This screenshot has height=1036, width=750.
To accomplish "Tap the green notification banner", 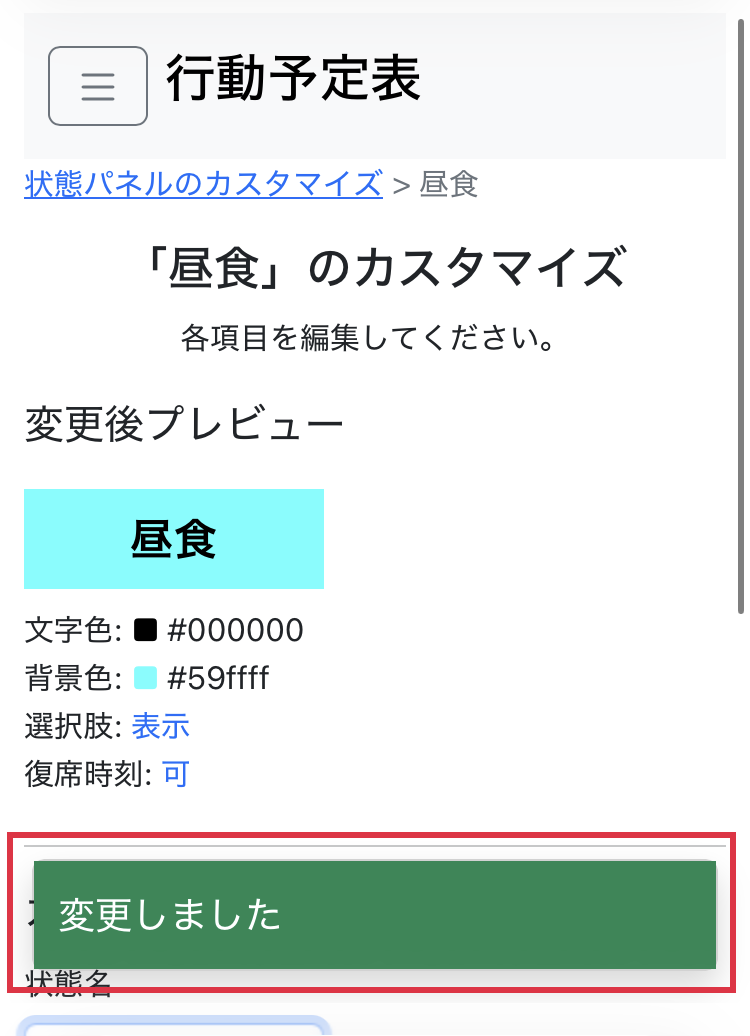I will [375, 915].
